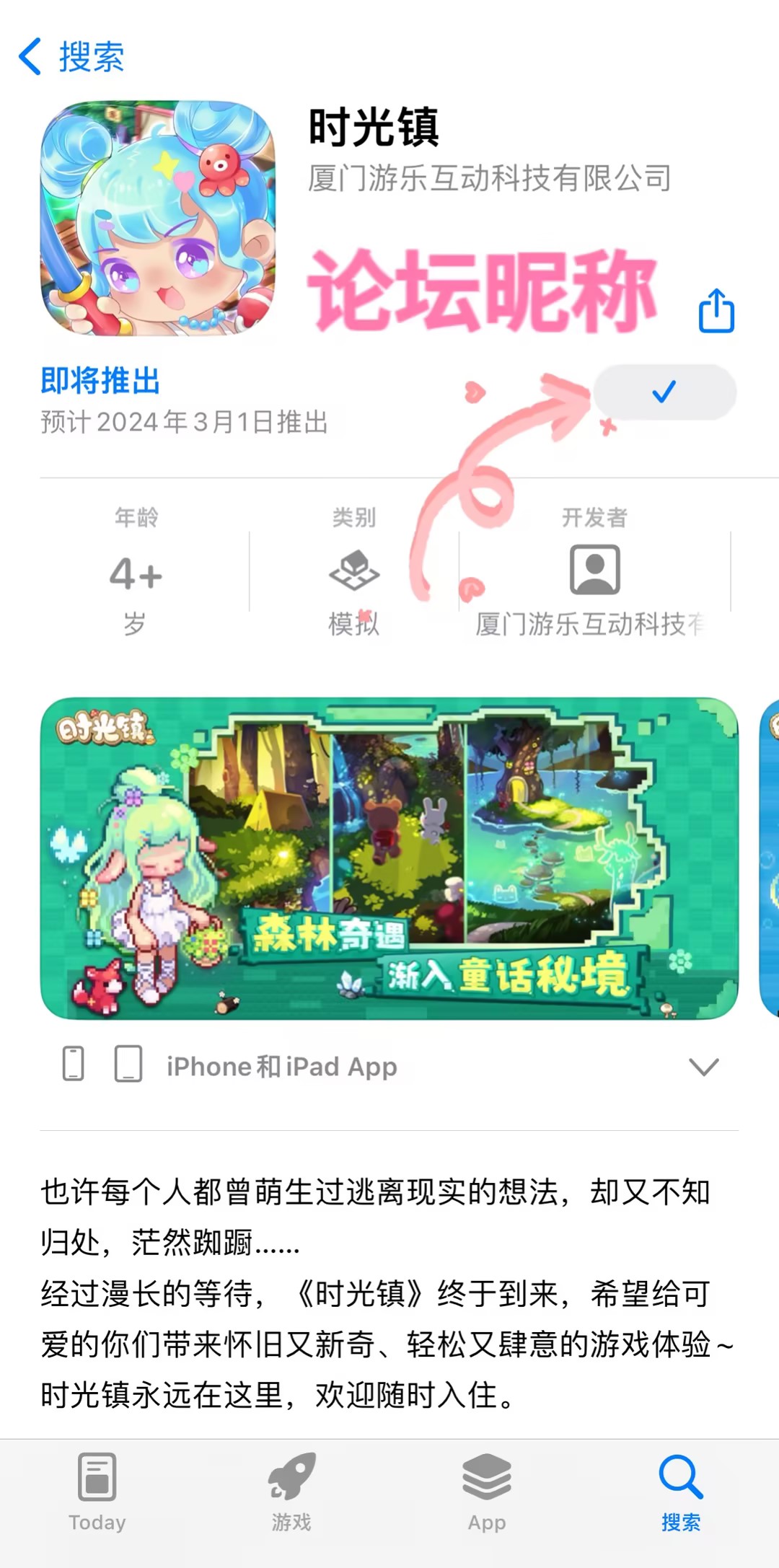Switch to the App tab

tap(487, 1490)
